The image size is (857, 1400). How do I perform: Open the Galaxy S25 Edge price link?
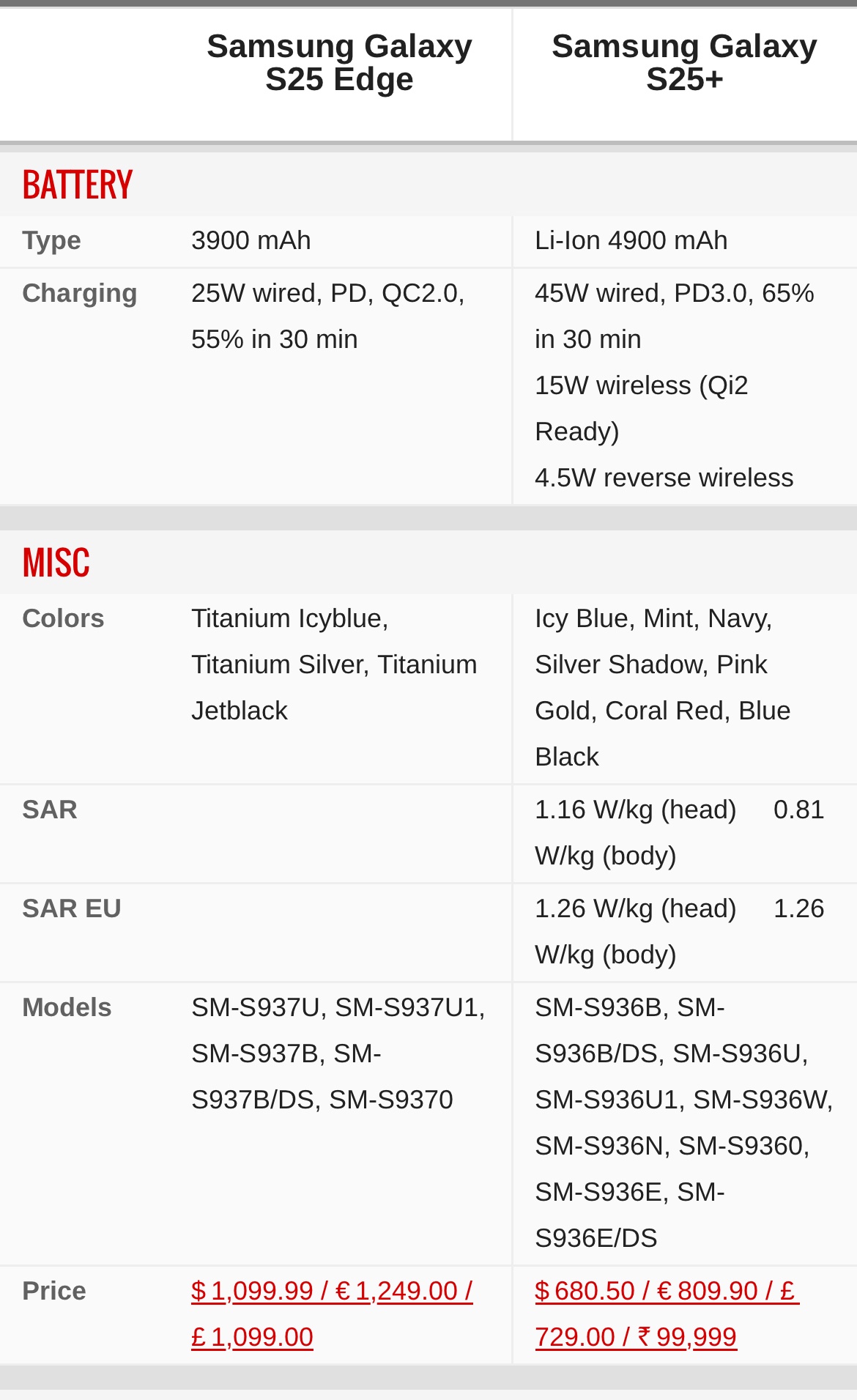[x=332, y=1314]
